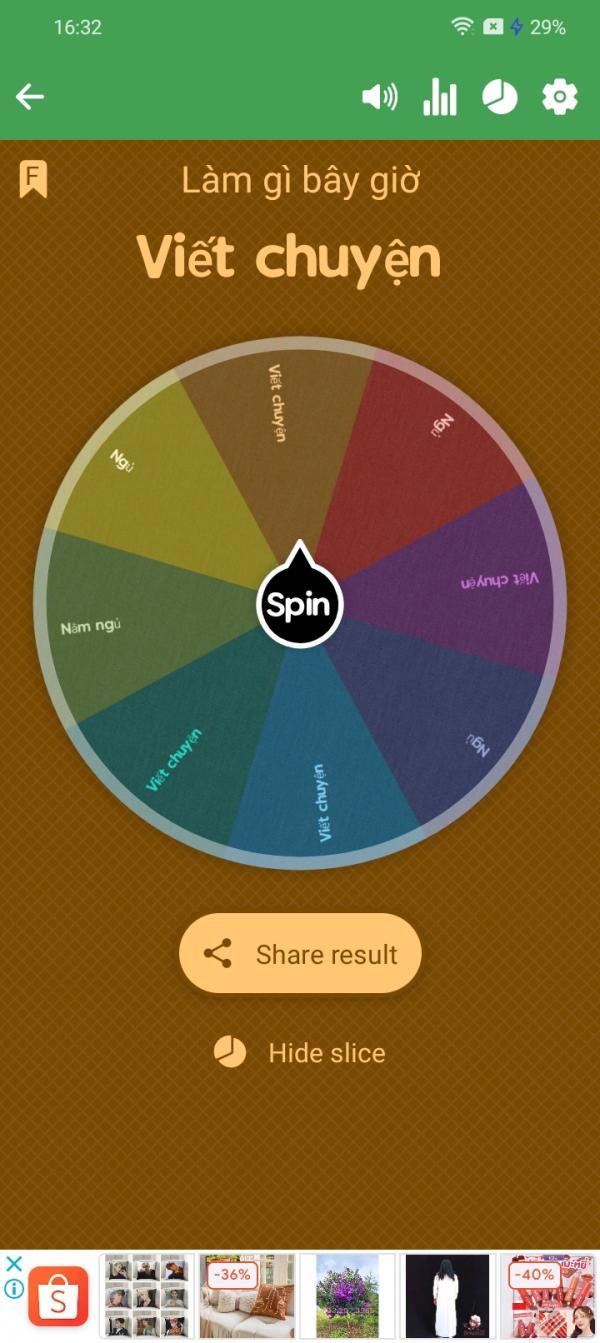Go back using the top arrow
This screenshot has width=600, height=1343.
tap(30, 97)
